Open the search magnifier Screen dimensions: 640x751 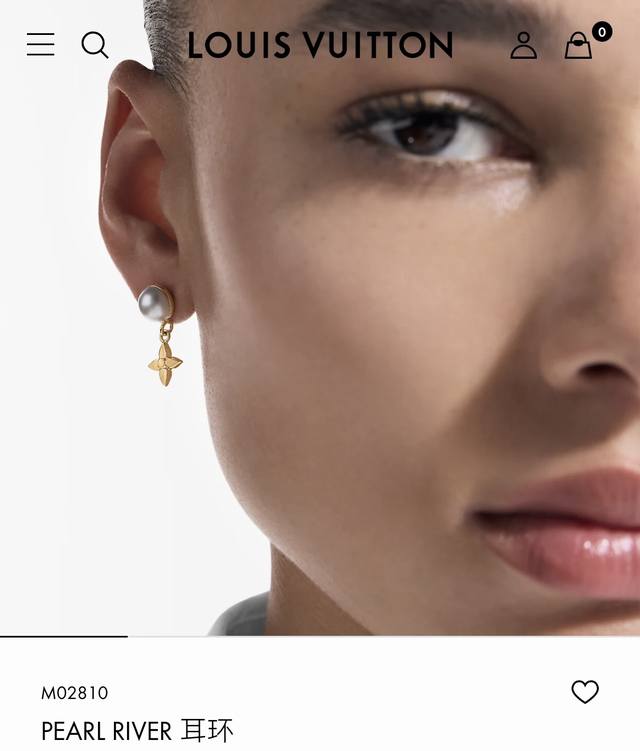tap(95, 45)
